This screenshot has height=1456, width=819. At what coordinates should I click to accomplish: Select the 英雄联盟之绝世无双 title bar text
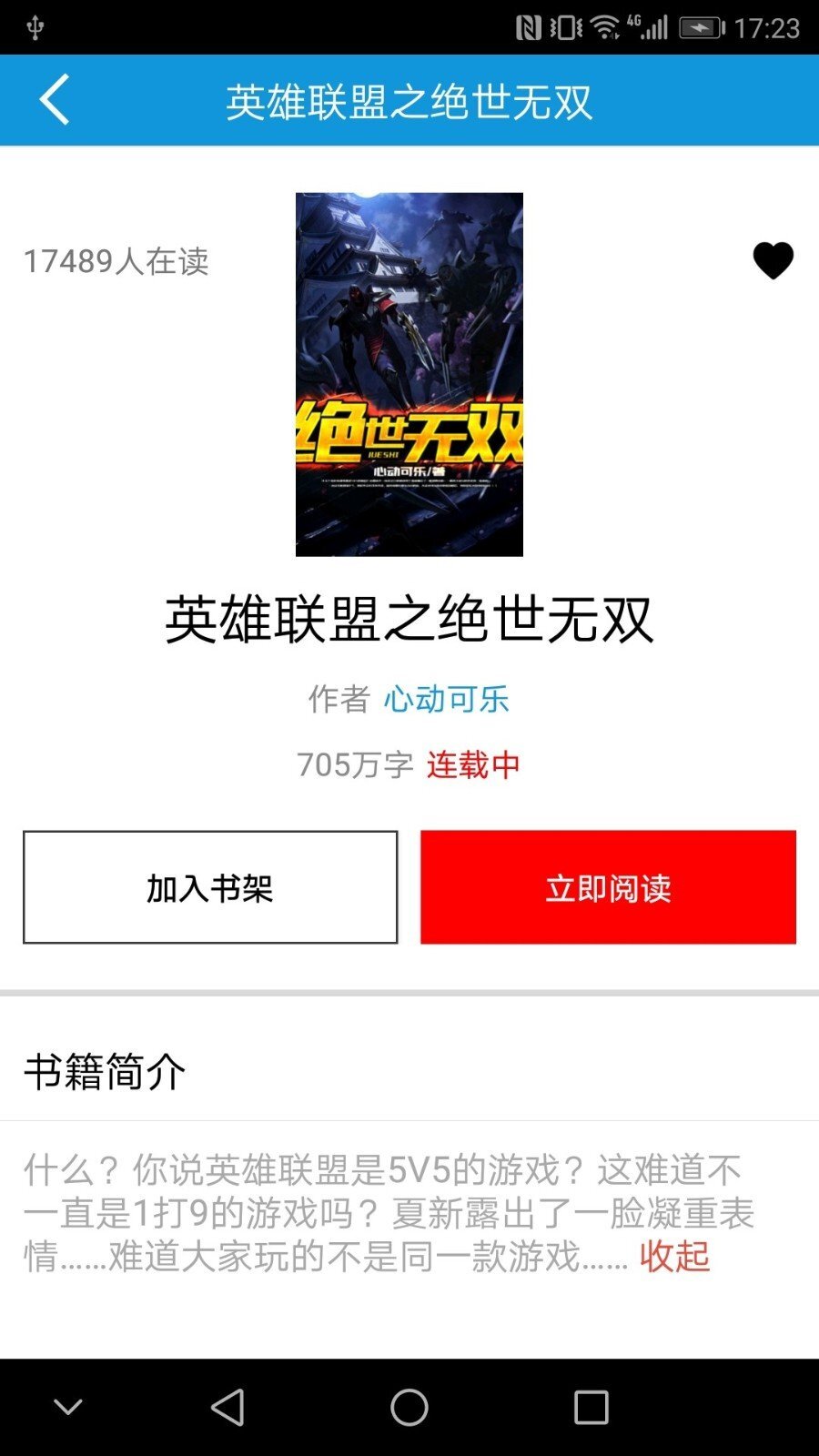pyautogui.click(x=409, y=100)
